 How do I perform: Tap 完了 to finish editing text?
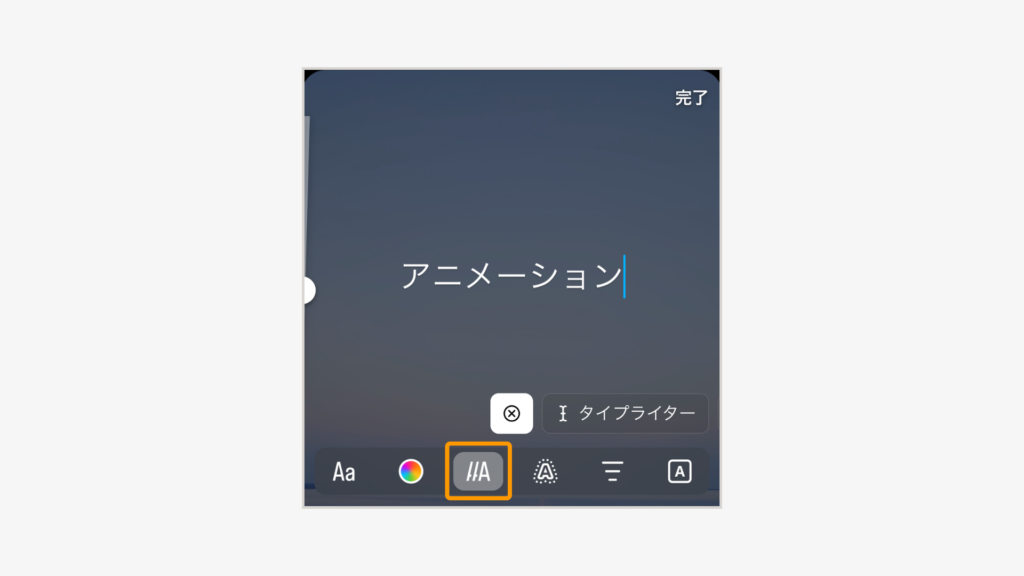pyautogui.click(x=691, y=98)
